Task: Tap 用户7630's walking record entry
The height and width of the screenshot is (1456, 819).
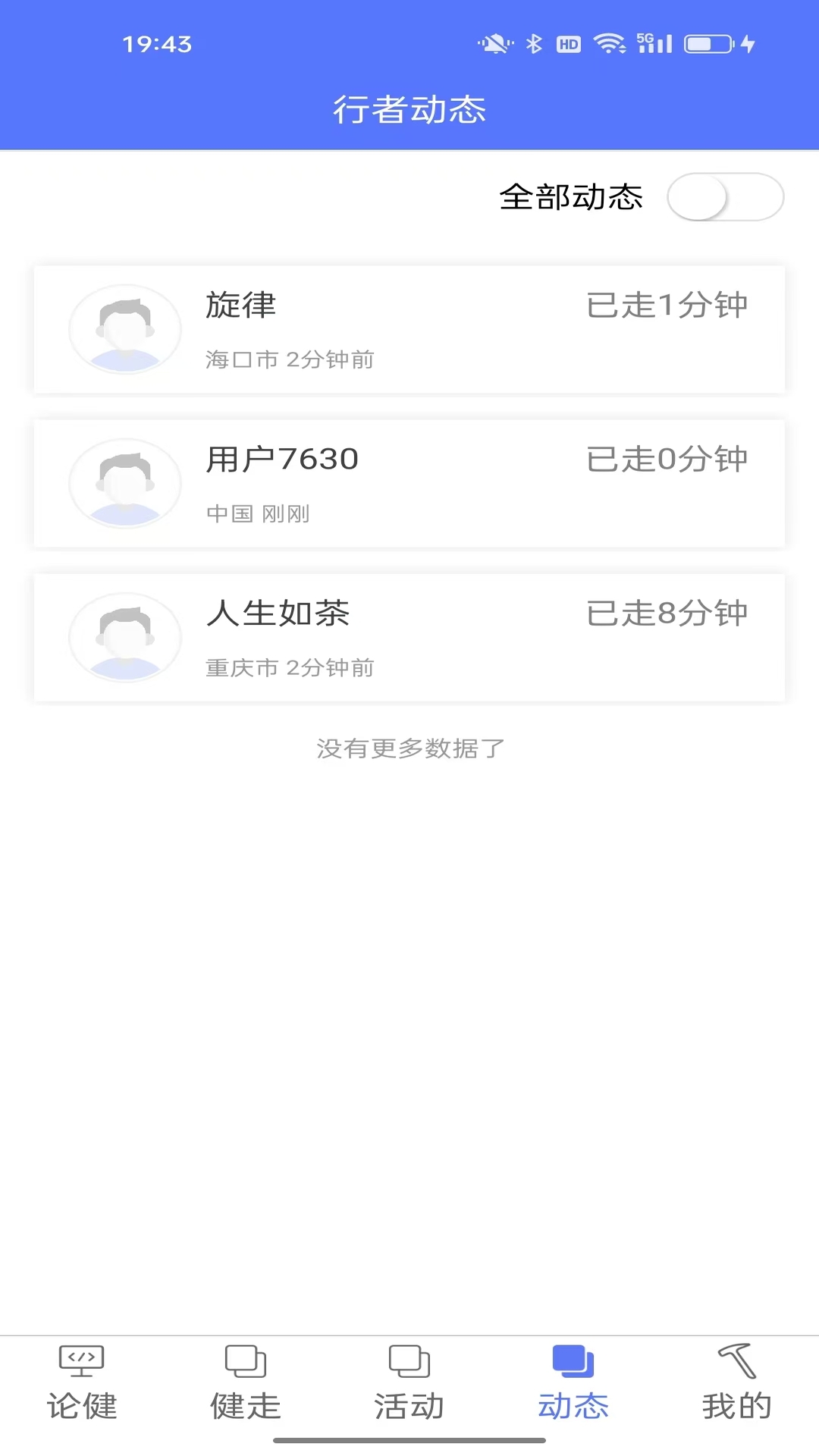Action: (409, 484)
